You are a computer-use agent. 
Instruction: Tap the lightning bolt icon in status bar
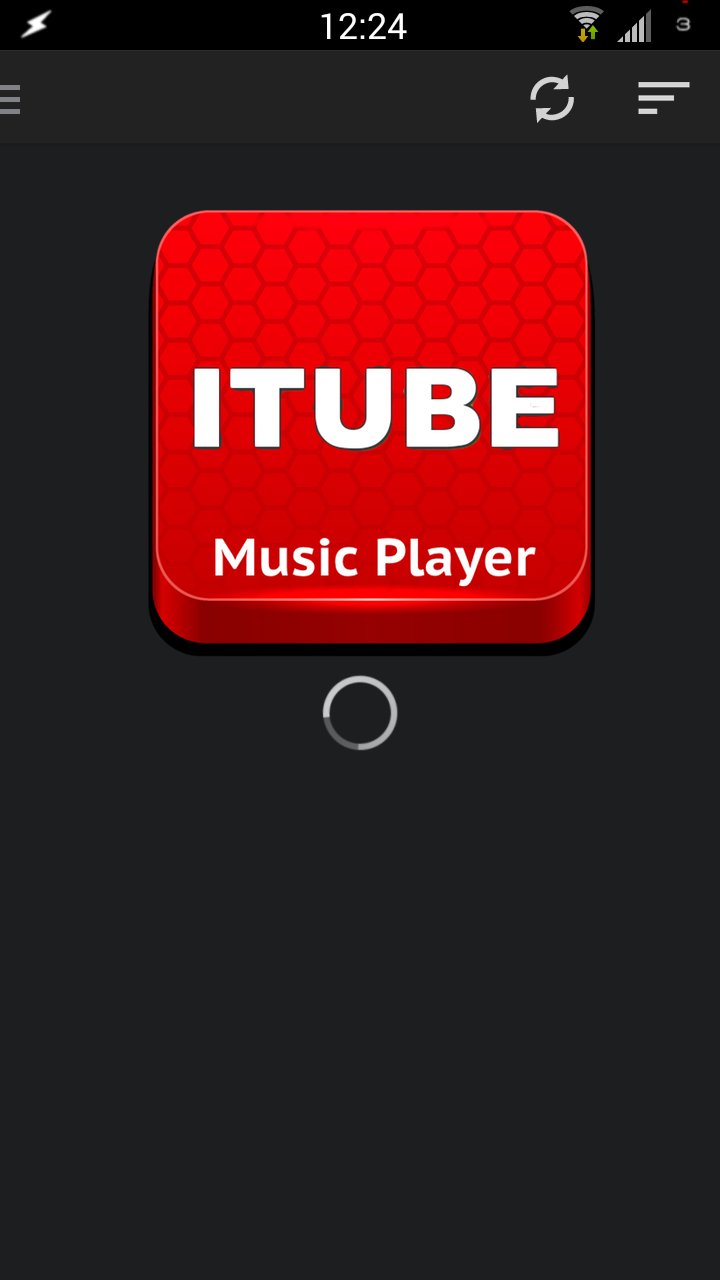36,25
